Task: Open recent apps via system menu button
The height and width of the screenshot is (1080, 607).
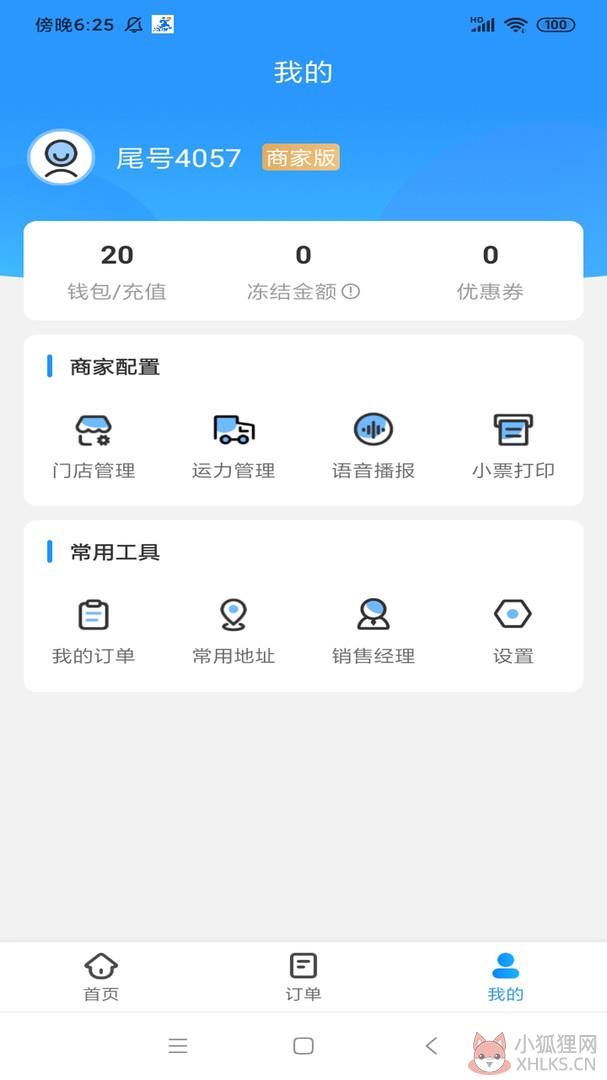Action: 178,1046
